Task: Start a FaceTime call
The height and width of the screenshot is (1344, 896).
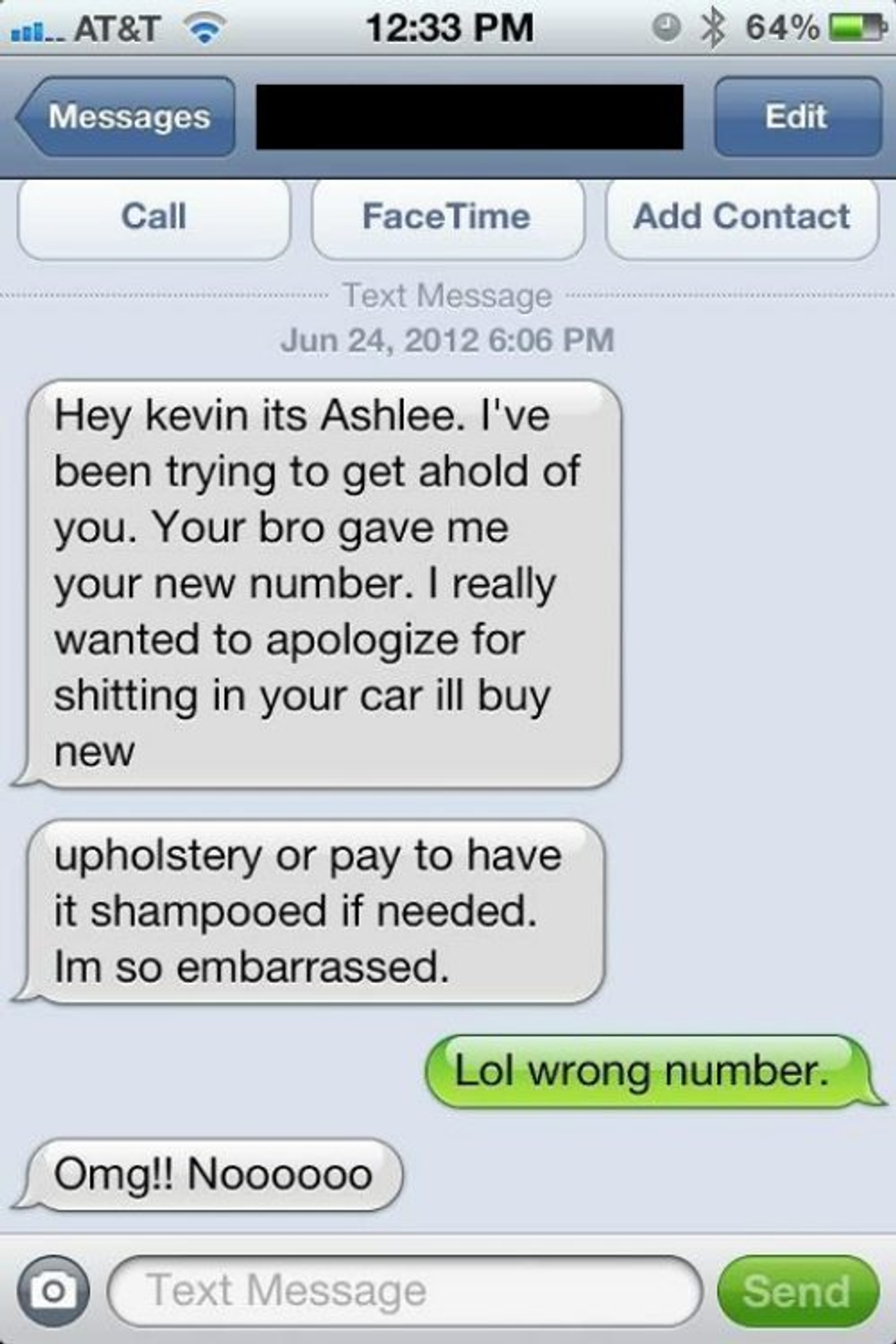Action: 447,218
